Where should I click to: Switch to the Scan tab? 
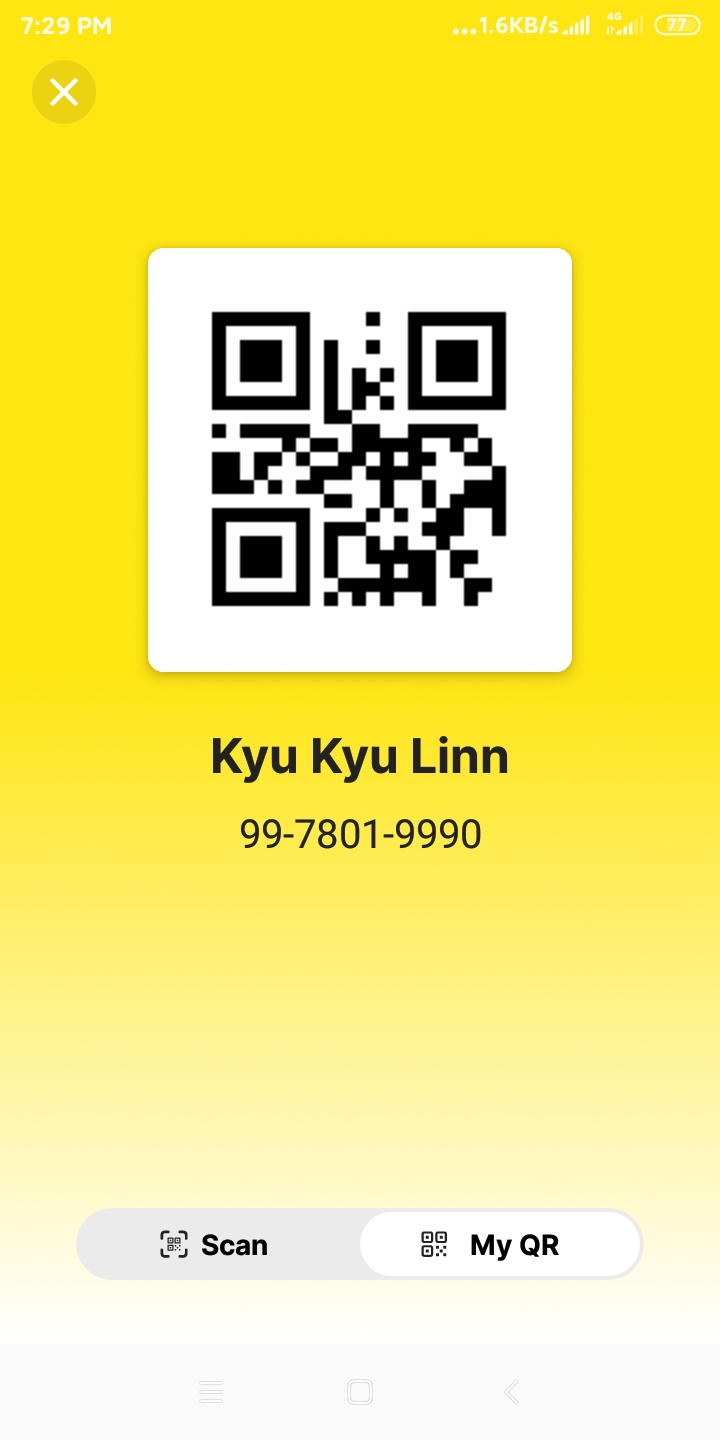point(216,1245)
